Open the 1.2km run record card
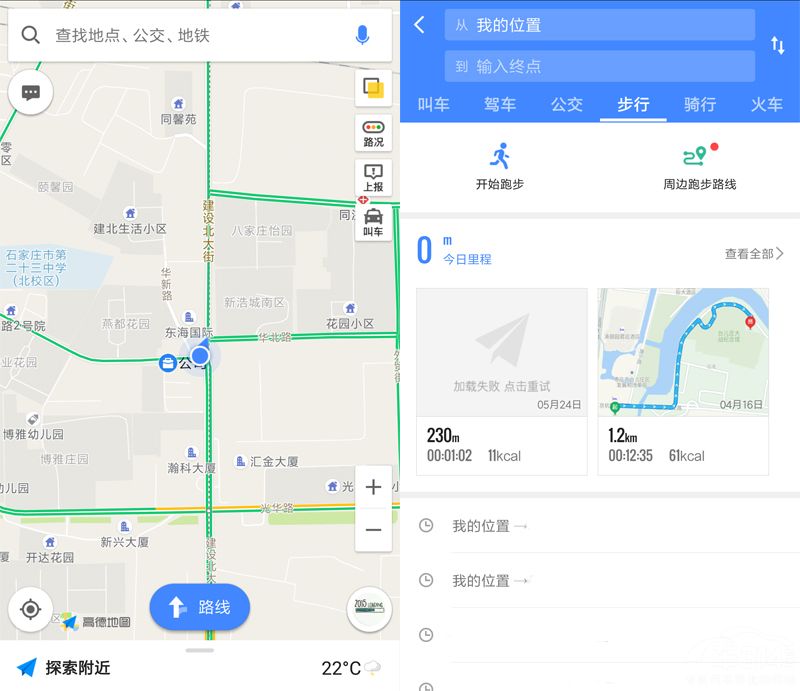Image resolution: width=800 pixels, height=691 pixels. 683,381
